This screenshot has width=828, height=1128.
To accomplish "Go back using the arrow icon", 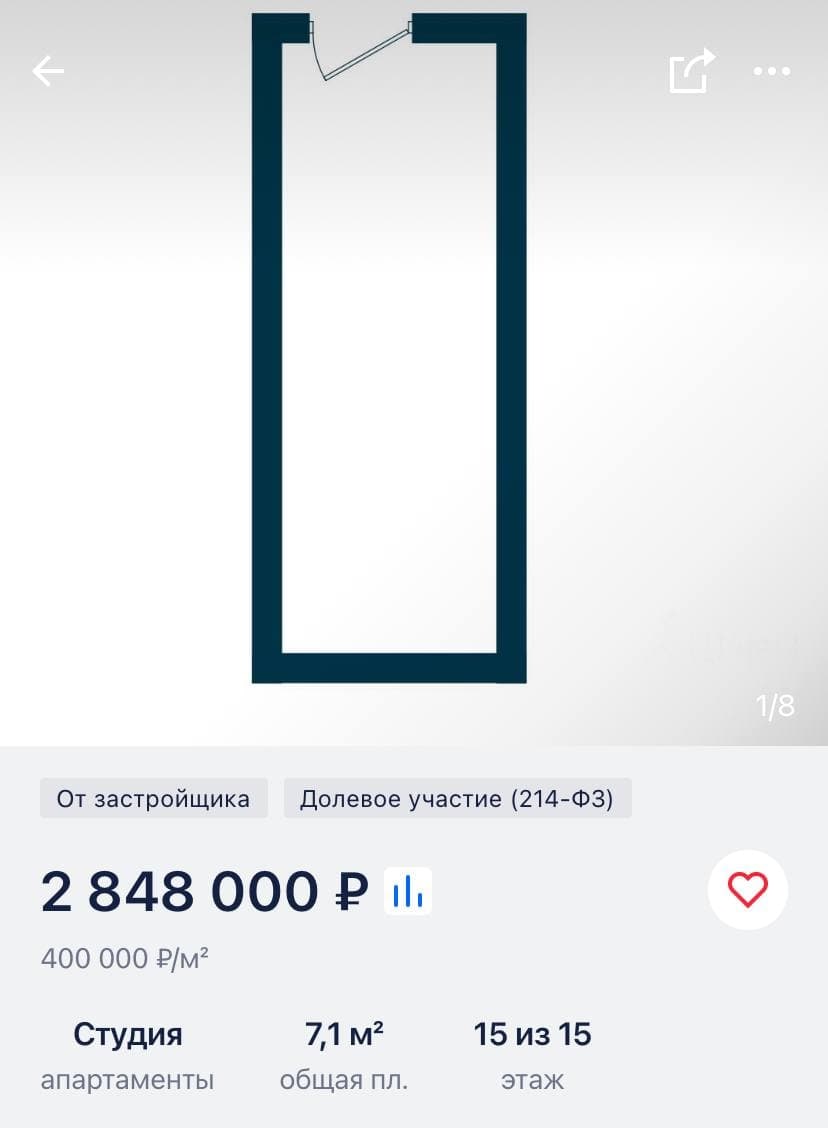I will [x=48, y=71].
